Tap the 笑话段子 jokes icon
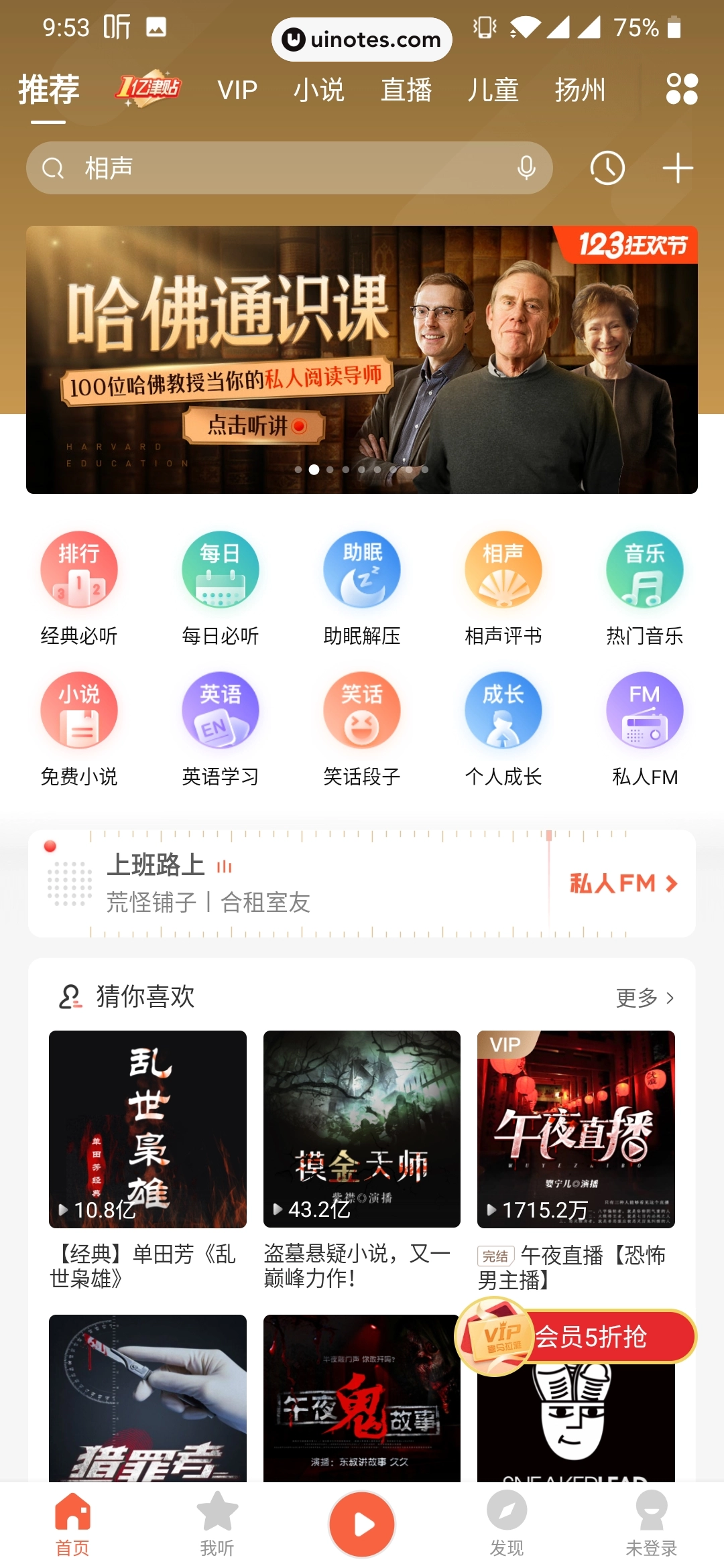 tap(361, 709)
